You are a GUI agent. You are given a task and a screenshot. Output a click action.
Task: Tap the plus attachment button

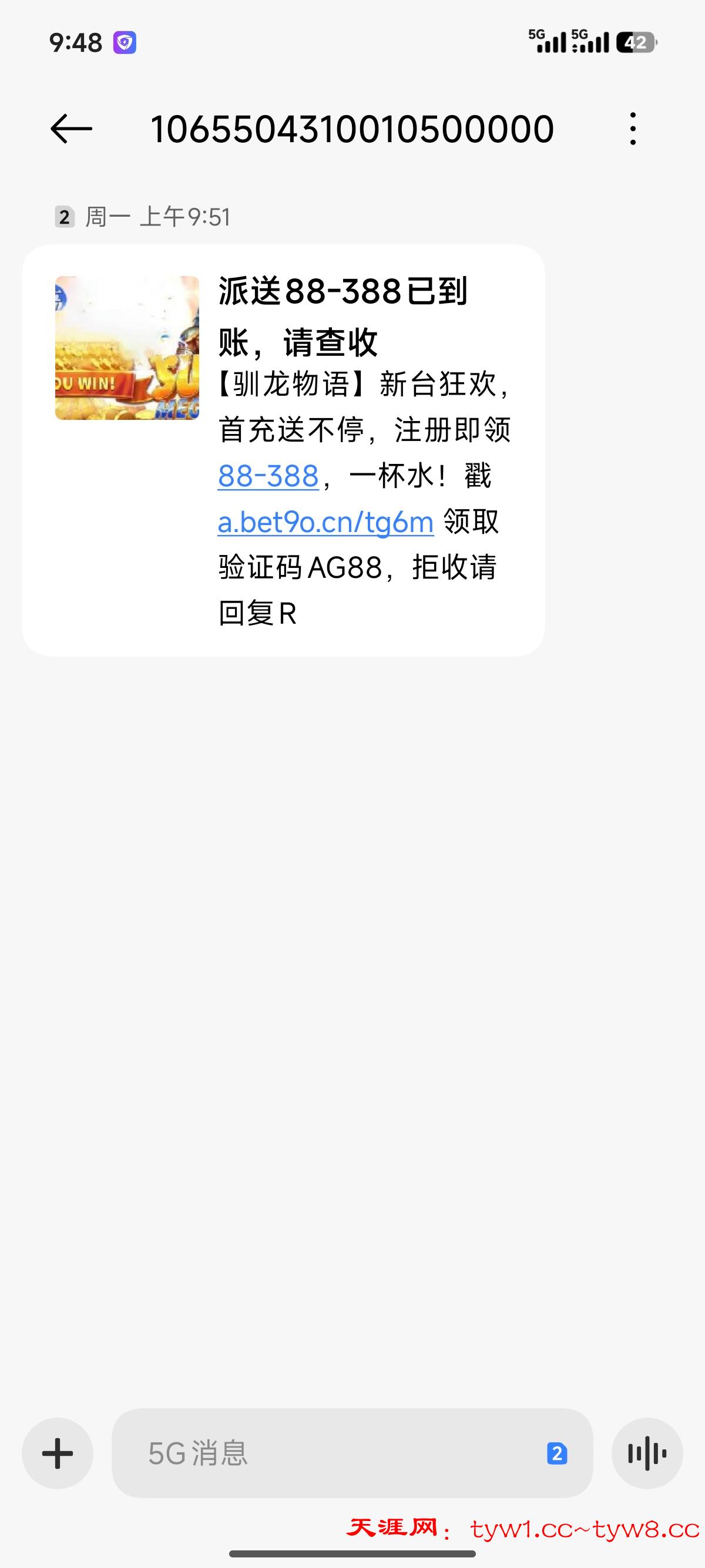[58, 1453]
